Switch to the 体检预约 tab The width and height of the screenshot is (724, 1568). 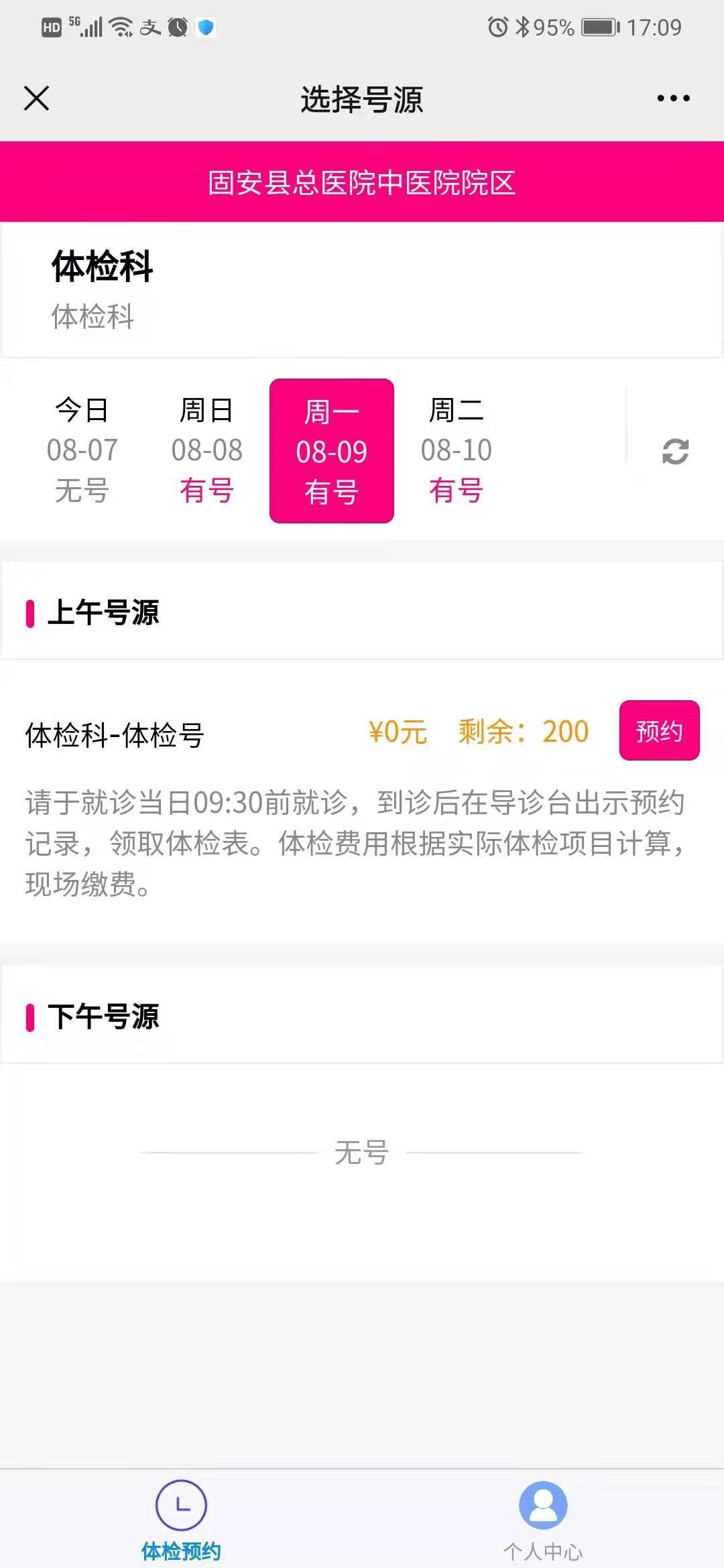point(181,1518)
